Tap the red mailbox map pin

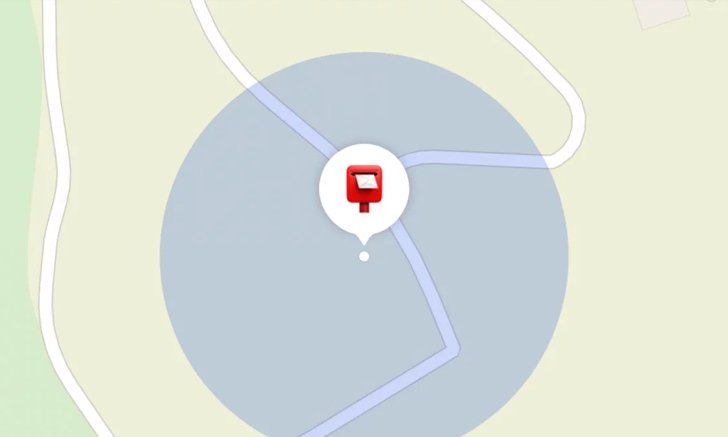pyautogui.click(x=363, y=189)
